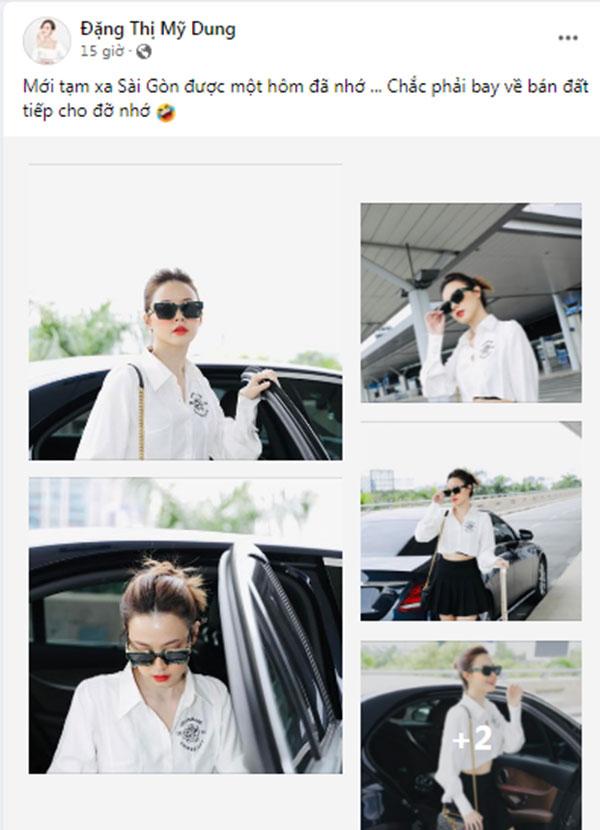Open the post's three-dot options menu
Screen dimensions: 600x830
[568, 38]
